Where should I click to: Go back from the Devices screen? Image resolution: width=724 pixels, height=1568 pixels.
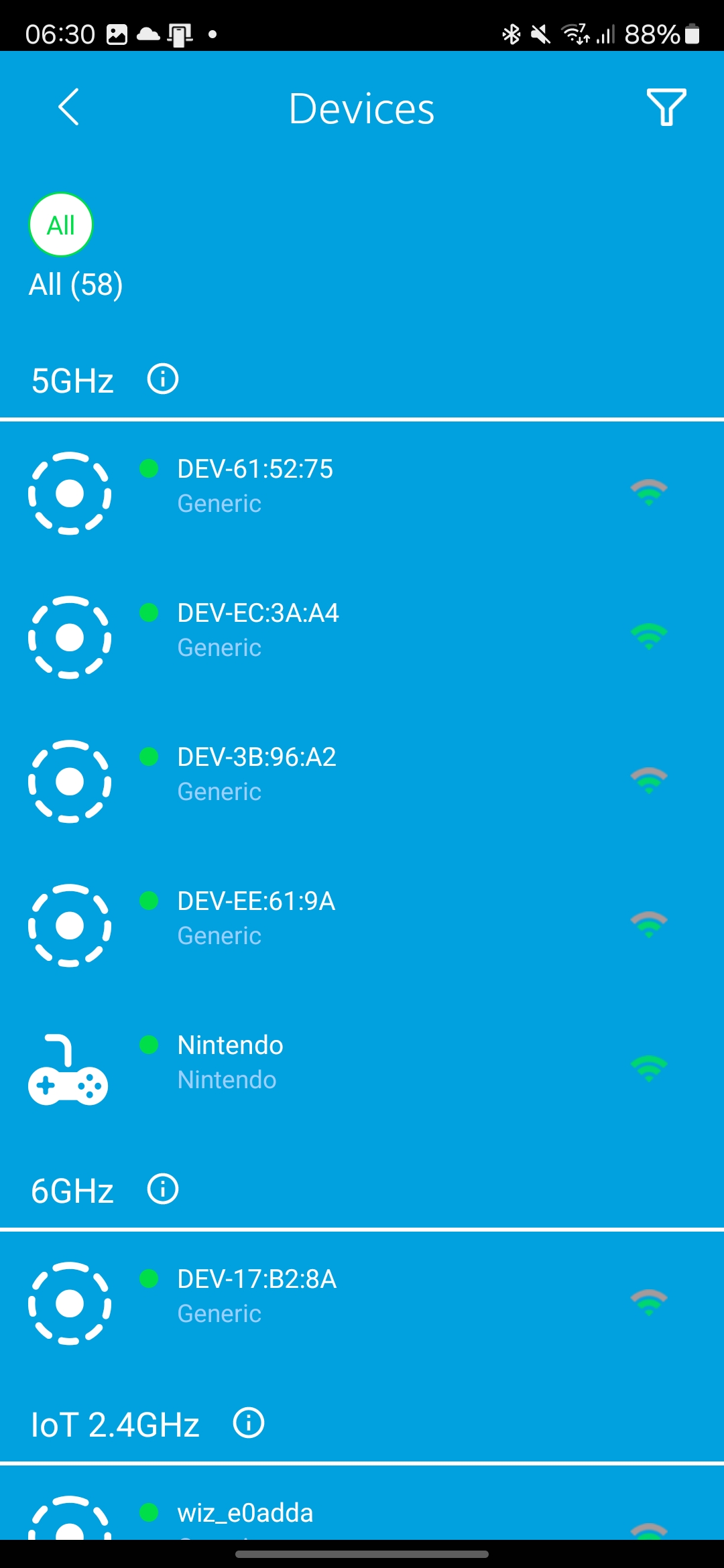point(68,107)
